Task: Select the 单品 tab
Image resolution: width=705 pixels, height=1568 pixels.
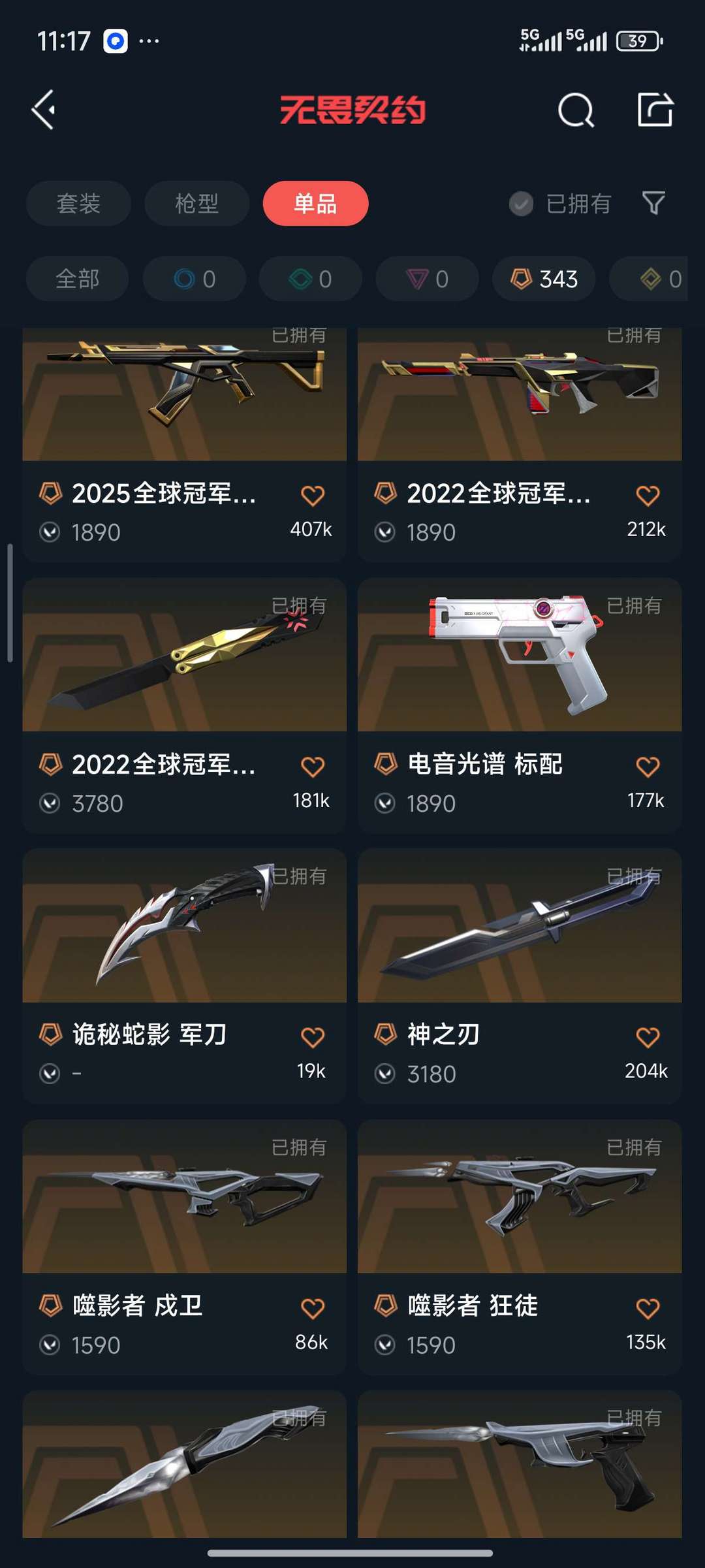Action: tap(315, 203)
